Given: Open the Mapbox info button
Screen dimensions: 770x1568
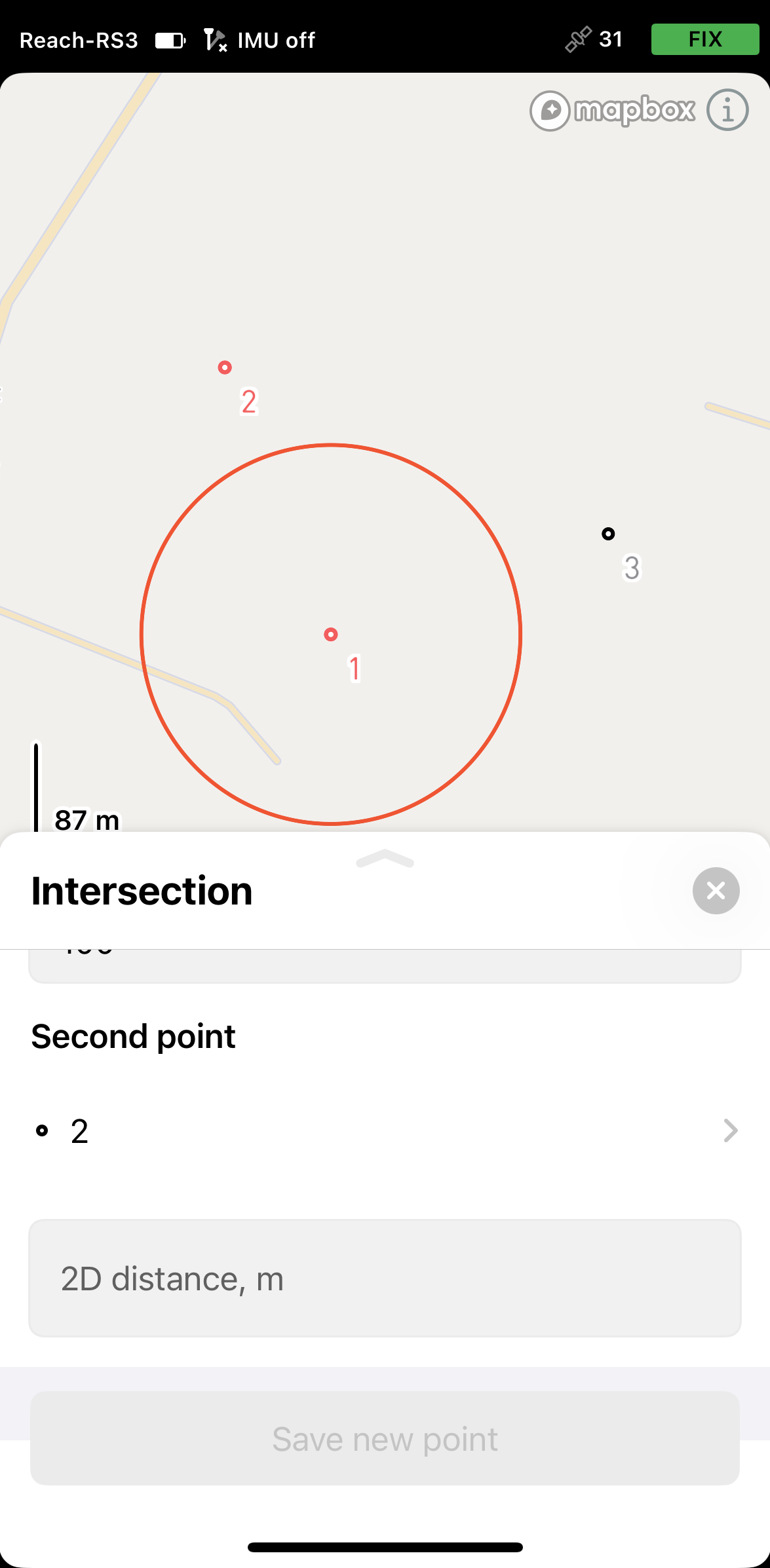Looking at the screenshot, I should pos(727,110).
